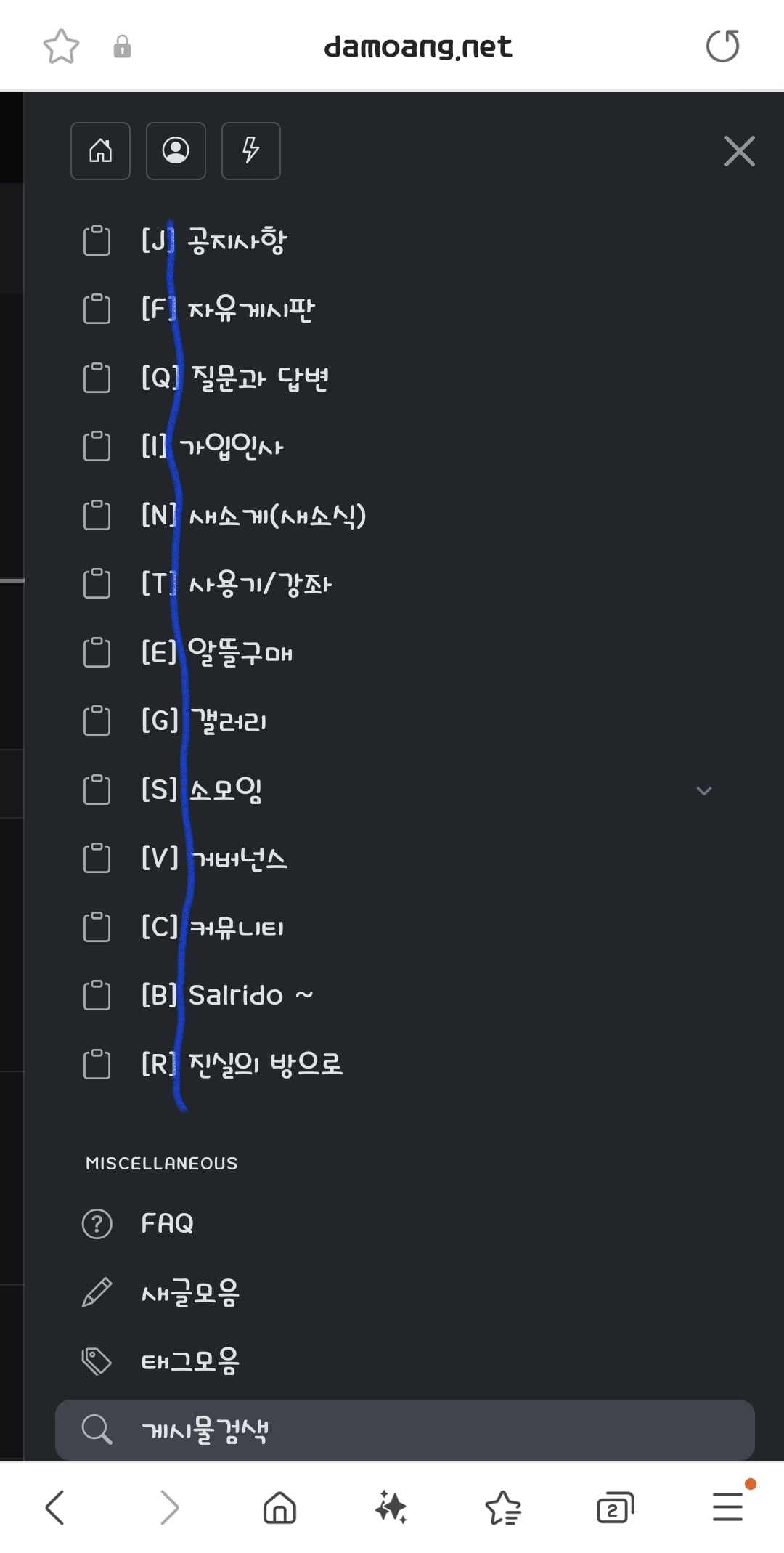The height and width of the screenshot is (1553, 784).
Task: Tap the home icon in the drawer
Action: pyautogui.click(x=100, y=151)
